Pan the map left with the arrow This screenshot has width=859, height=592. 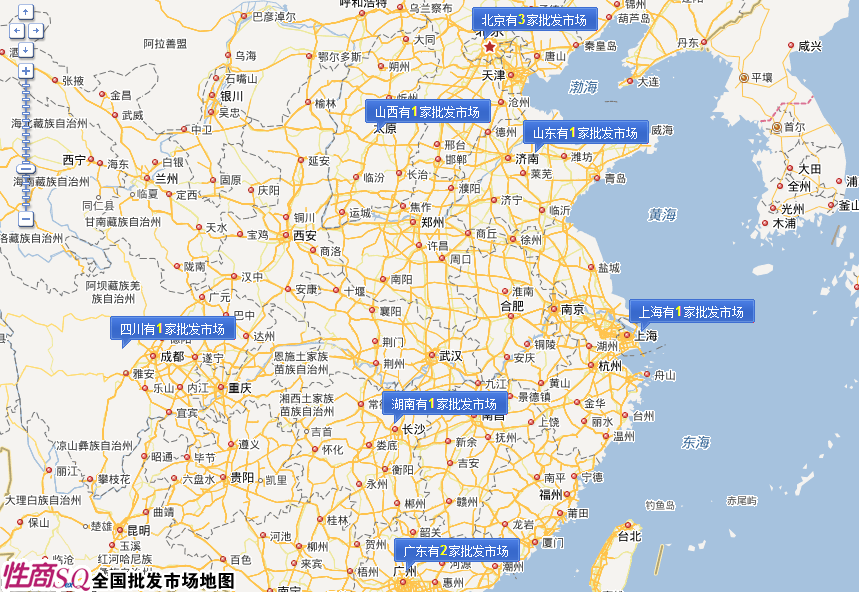[x=16, y=30]
